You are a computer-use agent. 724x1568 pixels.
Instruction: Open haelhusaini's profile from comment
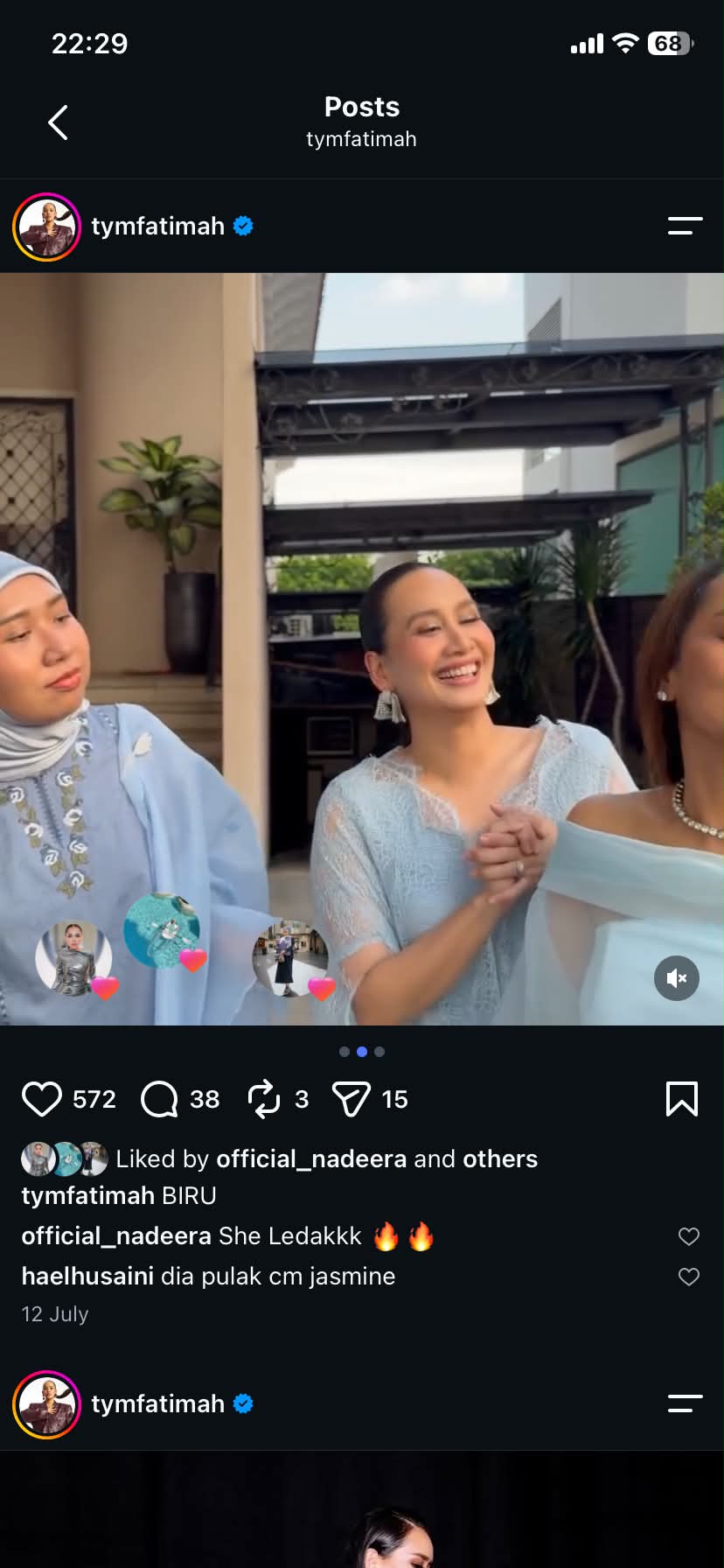(87, 1276)
